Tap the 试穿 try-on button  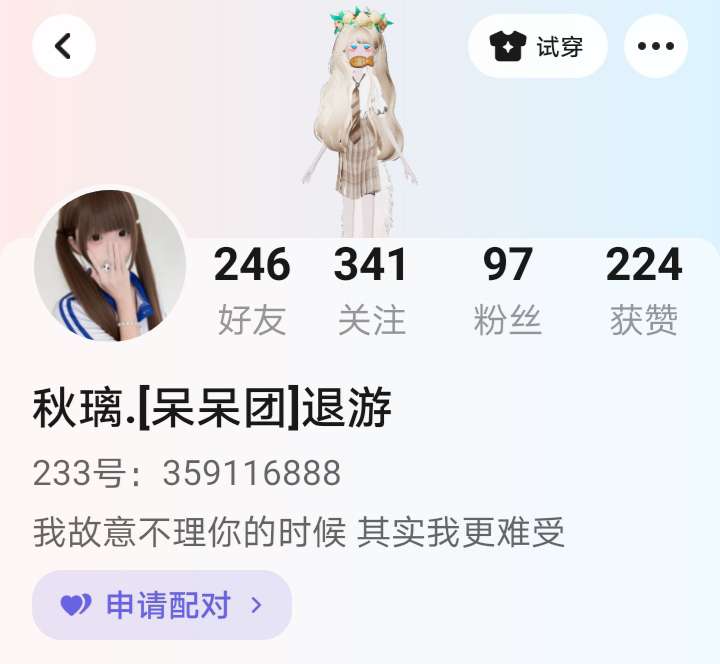tap(537, 46)
